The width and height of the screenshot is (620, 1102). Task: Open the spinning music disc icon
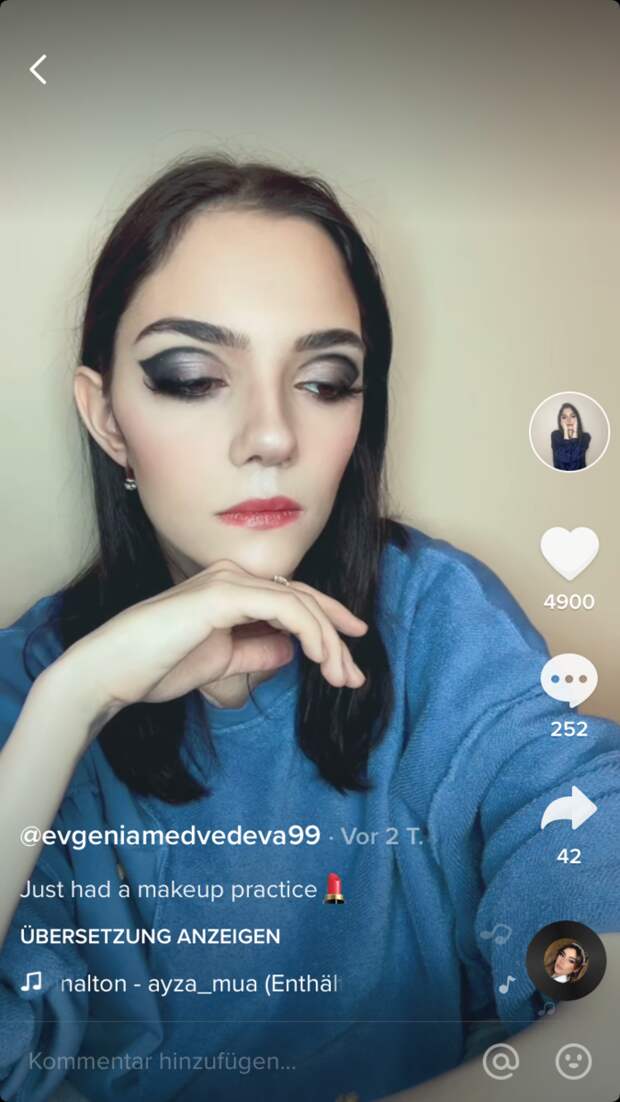(566, 961)
